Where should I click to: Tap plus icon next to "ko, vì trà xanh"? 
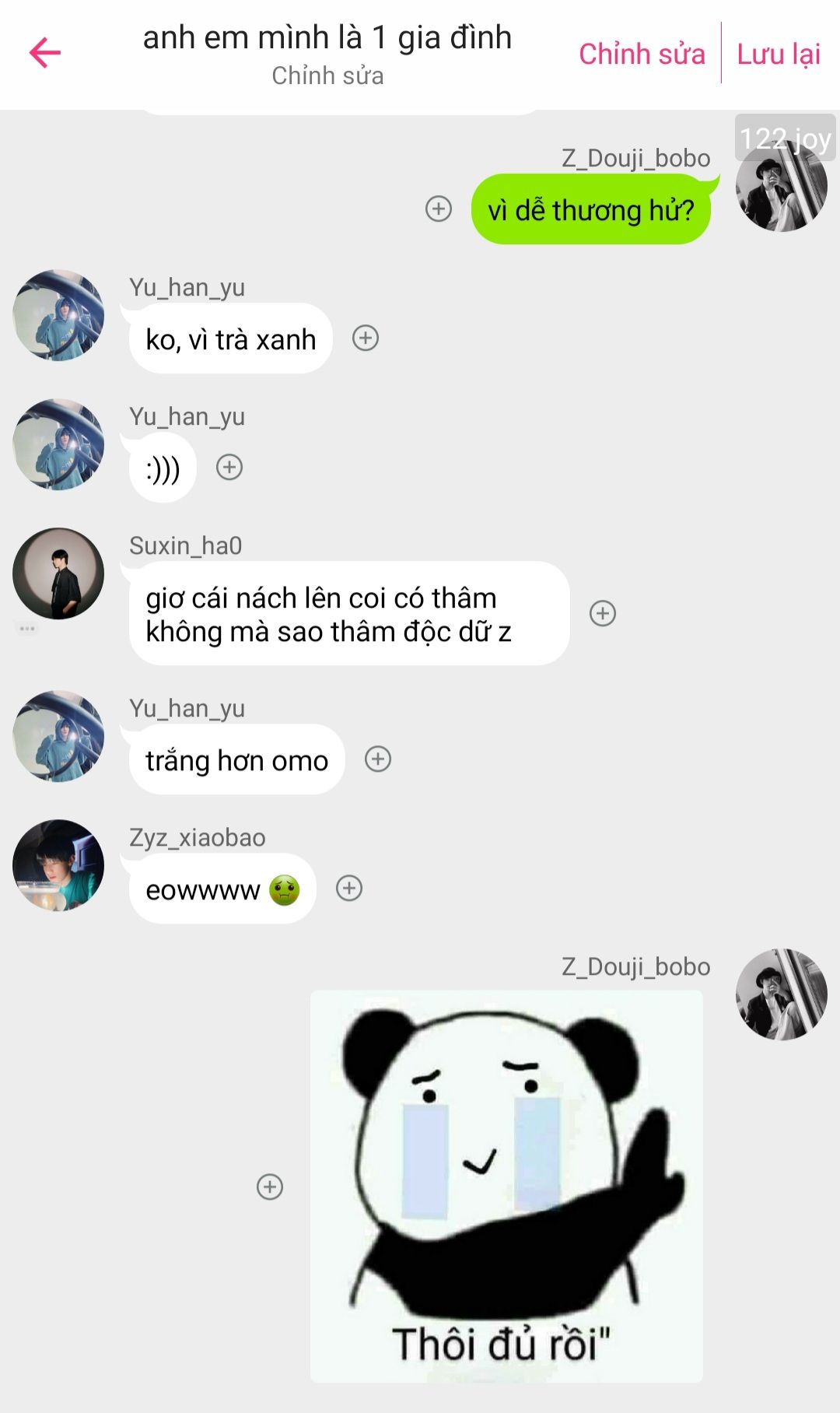click(x=366, y=338)
